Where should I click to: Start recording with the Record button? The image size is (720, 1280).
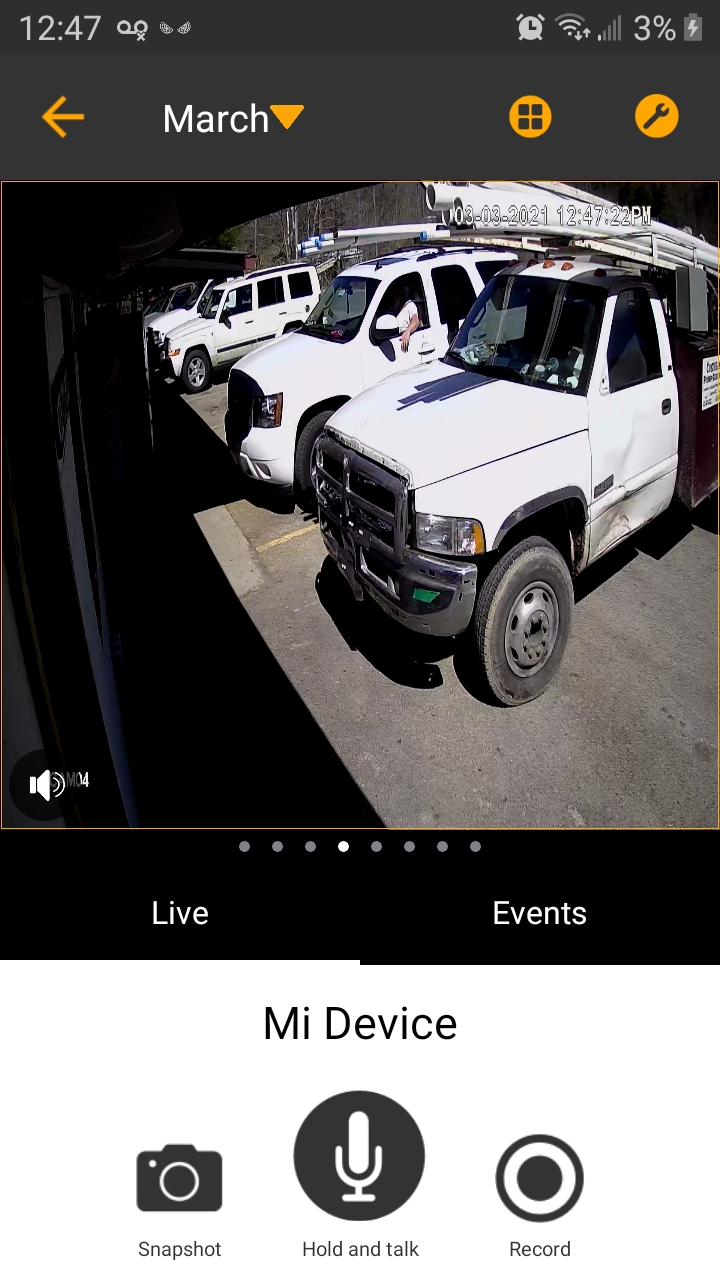pyautogui.click(x=539, y=1180)
